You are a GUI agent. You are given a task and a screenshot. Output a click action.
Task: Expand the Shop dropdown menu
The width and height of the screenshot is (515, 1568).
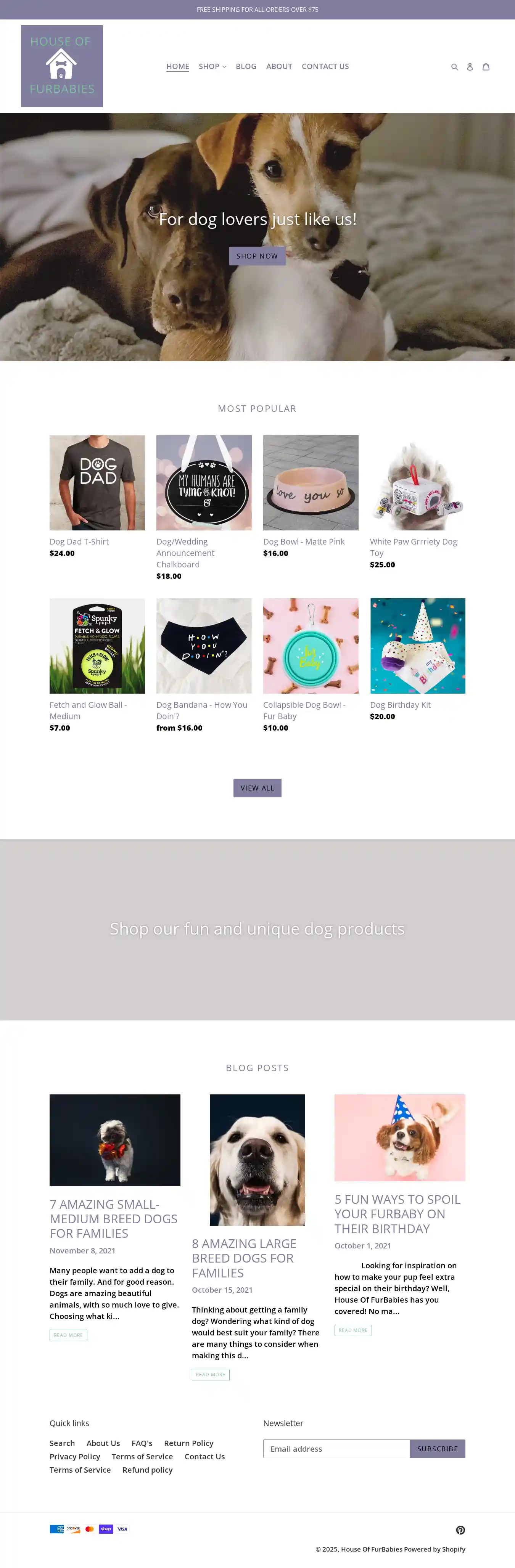point(212,66)
